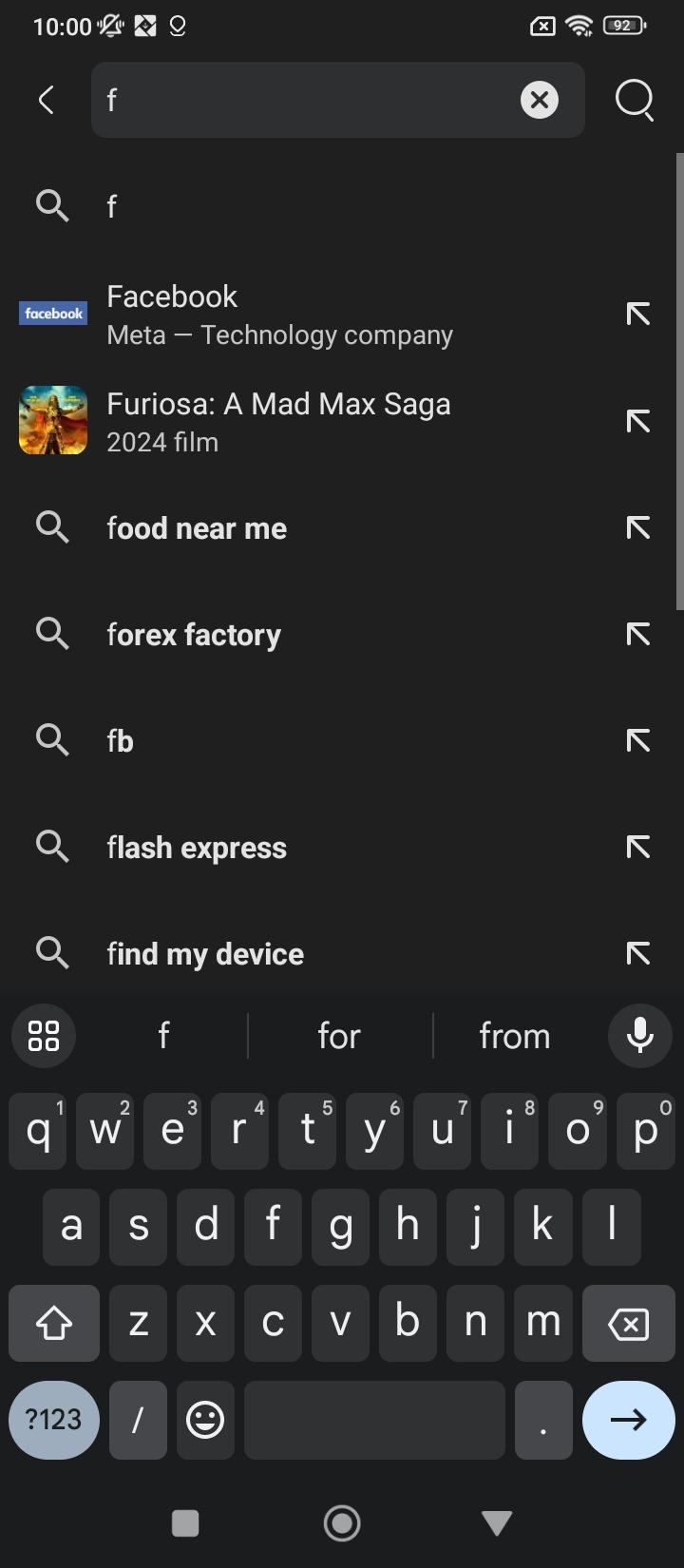Insert "Facebook" into search box via arrow
The image size is (684, 1568).
[638, 315]
